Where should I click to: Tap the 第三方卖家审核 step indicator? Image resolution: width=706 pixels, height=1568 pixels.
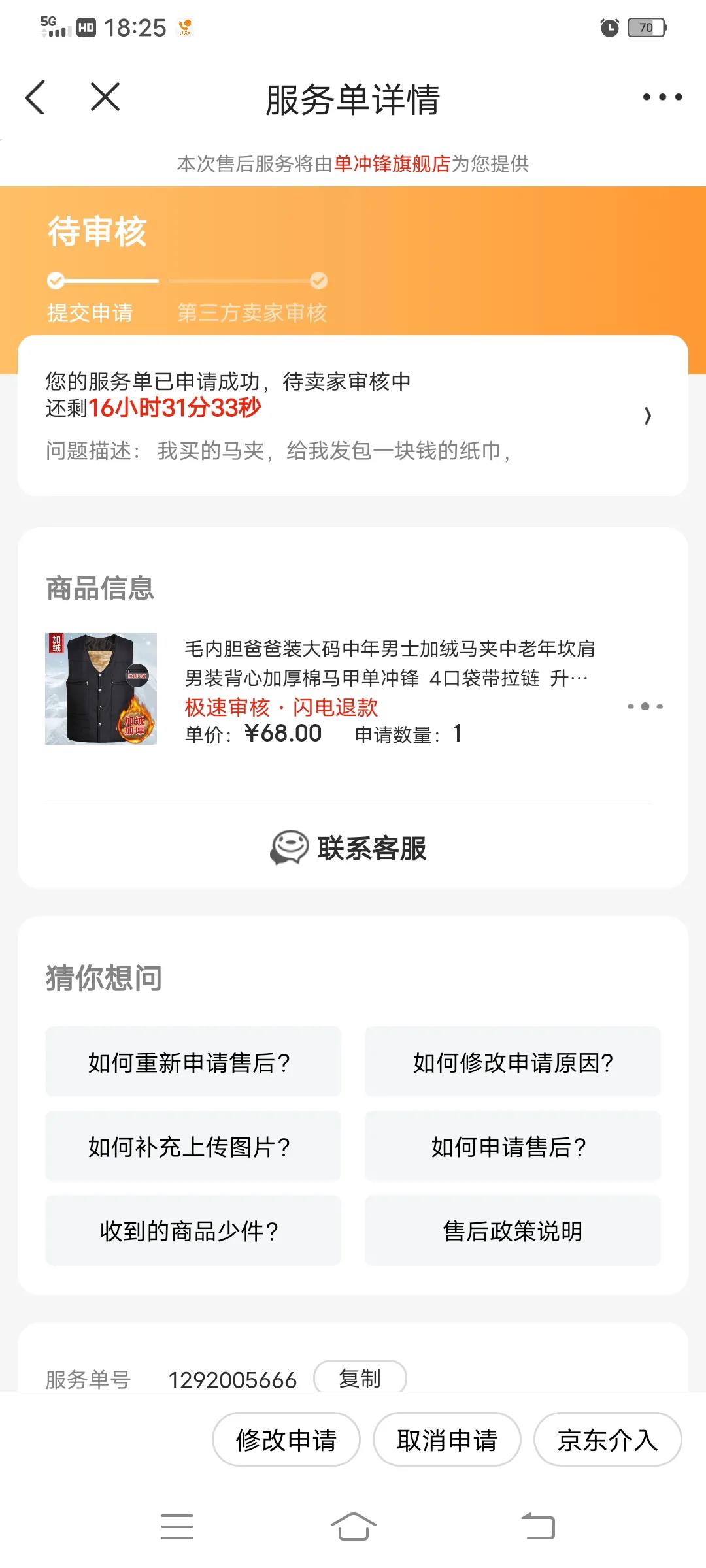click(x=318, y=280)
